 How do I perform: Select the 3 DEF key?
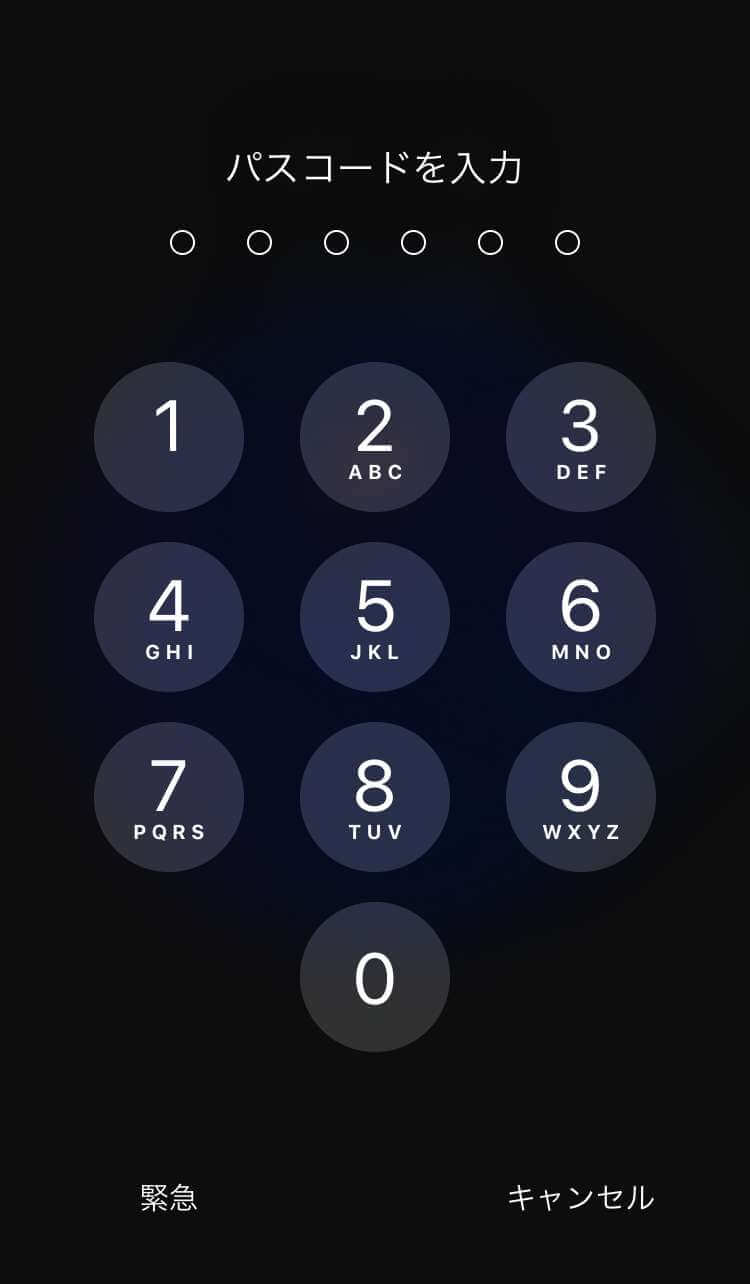pos(581,437)
